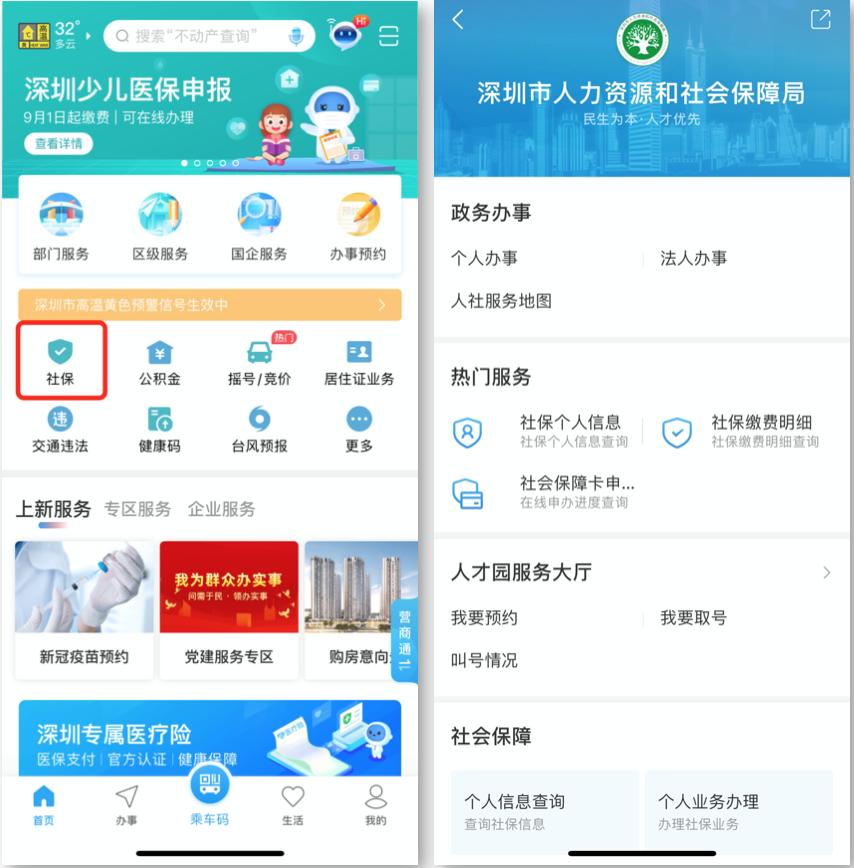Switch to the 专区服务 tab
Viewport: 854px width, 868px height.
coord(137,509)
